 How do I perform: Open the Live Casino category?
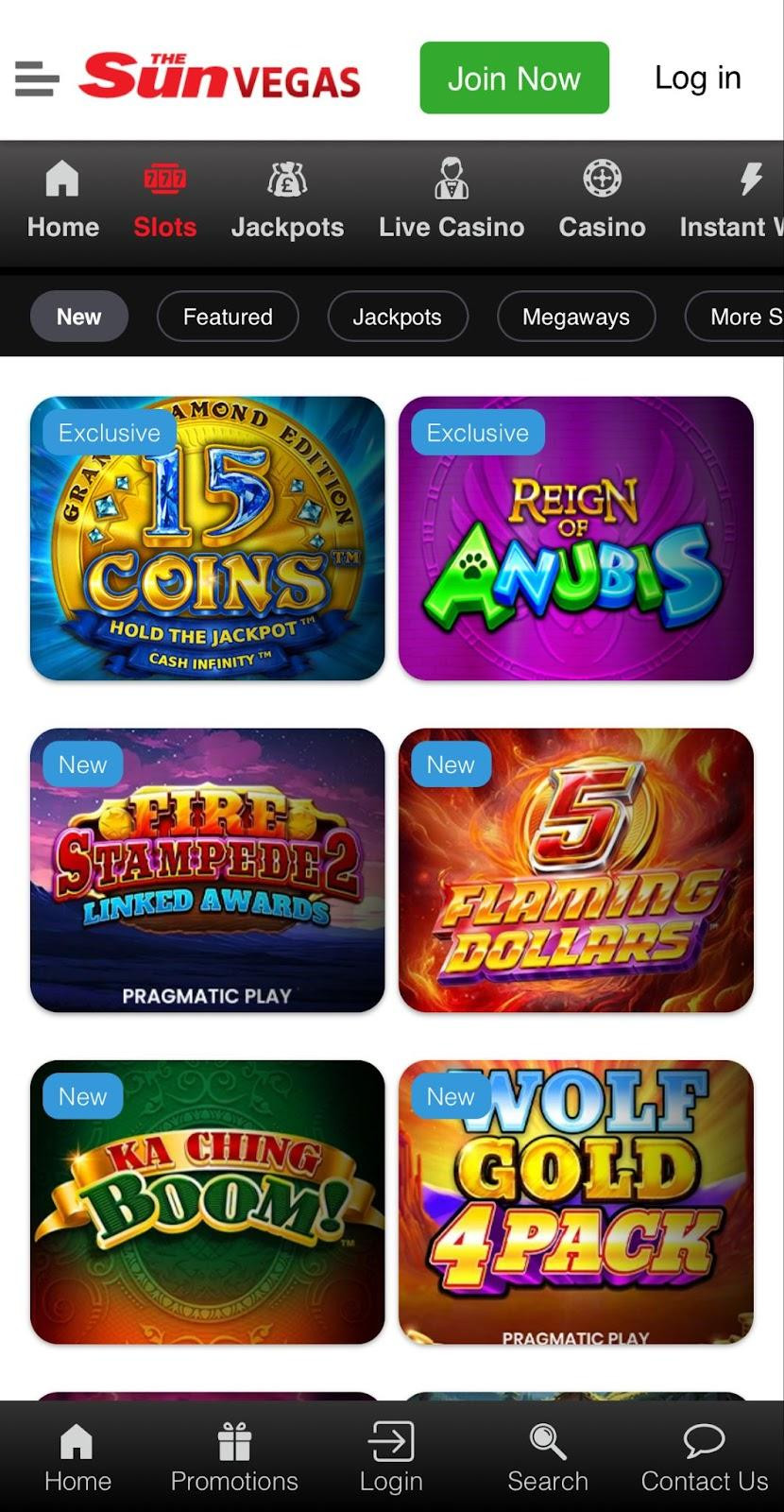452,200
